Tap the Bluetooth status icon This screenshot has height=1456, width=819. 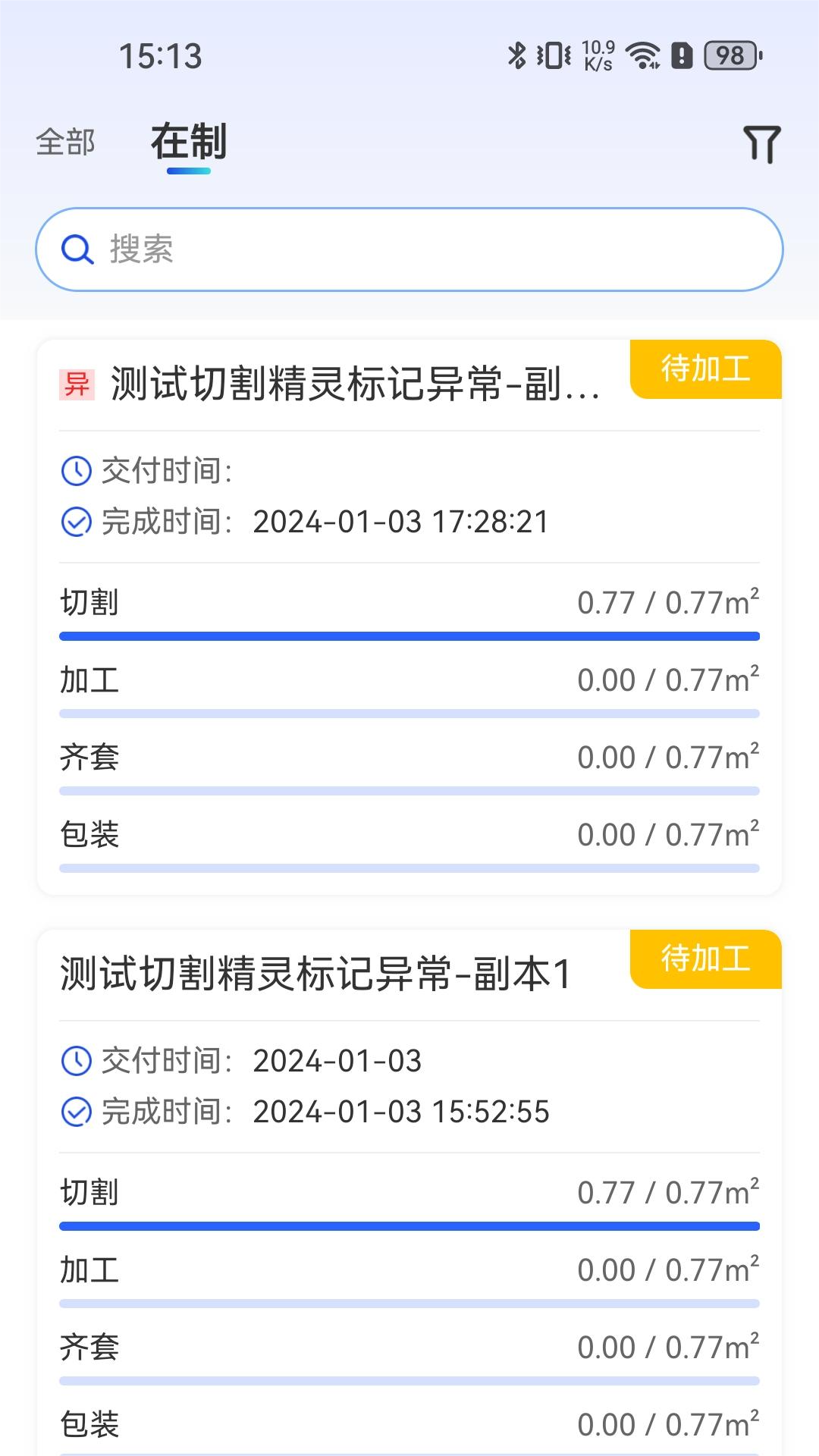(518, 54)
